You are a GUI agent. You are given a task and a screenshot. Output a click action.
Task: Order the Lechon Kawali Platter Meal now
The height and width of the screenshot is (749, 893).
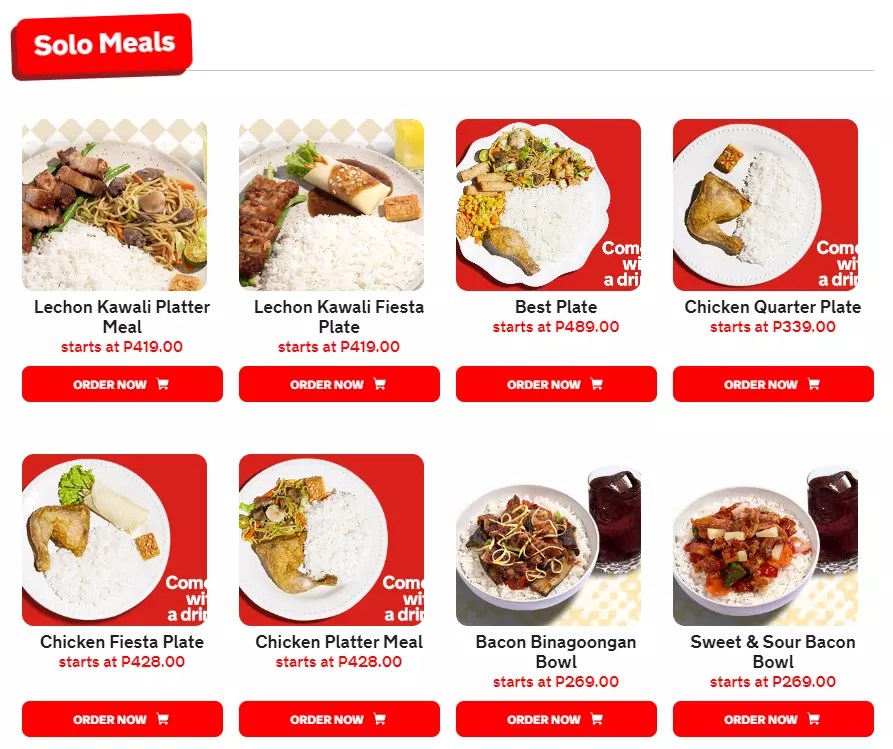[x=122, y=384]
